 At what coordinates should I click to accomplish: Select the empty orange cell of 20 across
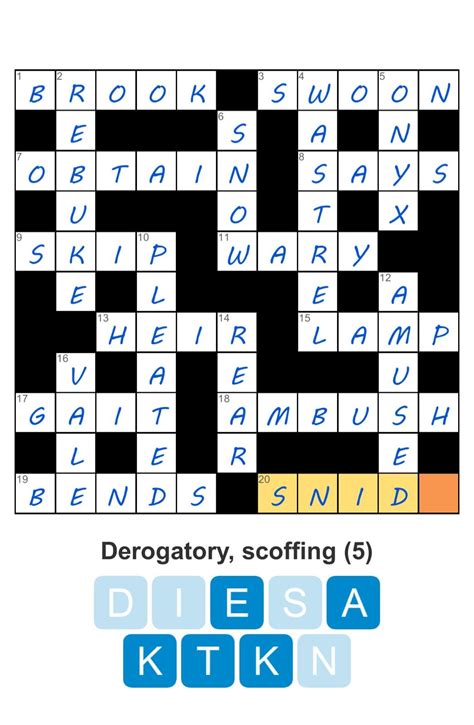point(439,493)
